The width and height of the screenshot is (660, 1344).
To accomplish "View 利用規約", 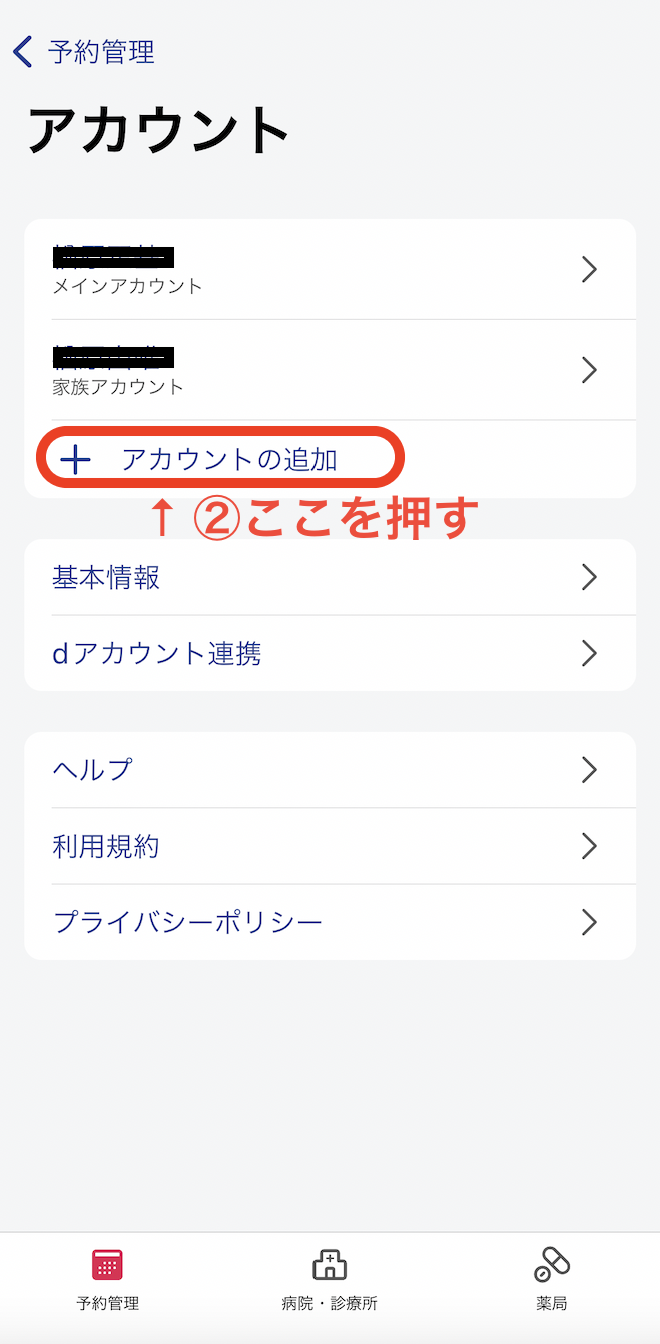I will click(330, 847).
